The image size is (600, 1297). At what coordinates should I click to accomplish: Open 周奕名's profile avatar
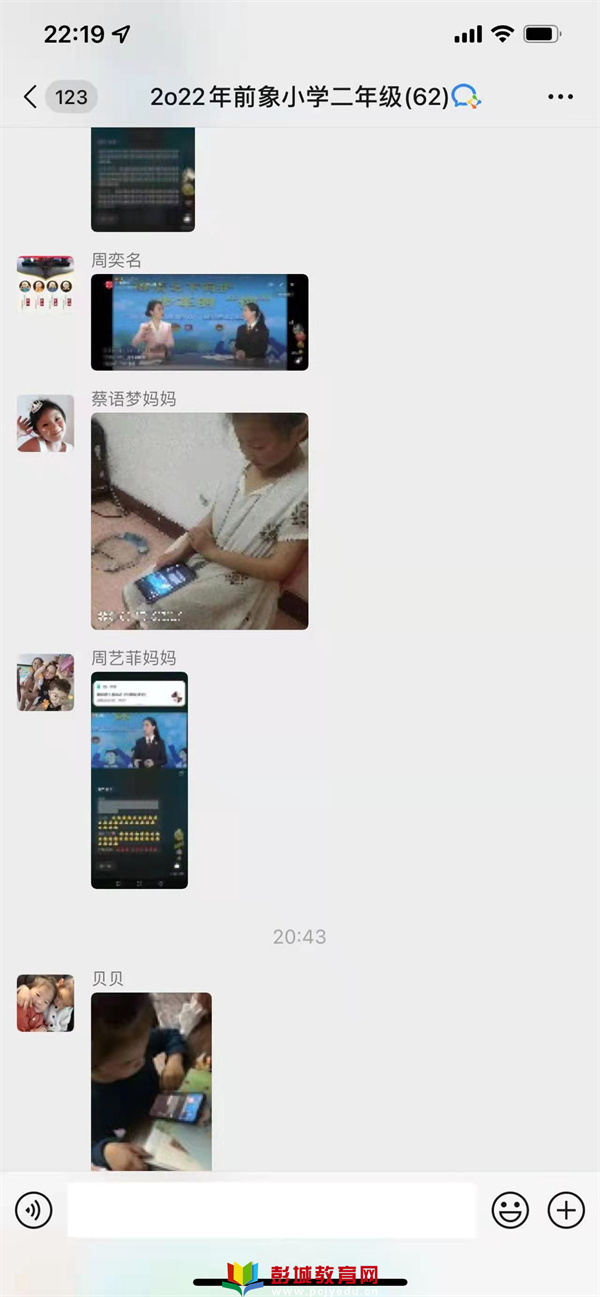click(45, 284)
